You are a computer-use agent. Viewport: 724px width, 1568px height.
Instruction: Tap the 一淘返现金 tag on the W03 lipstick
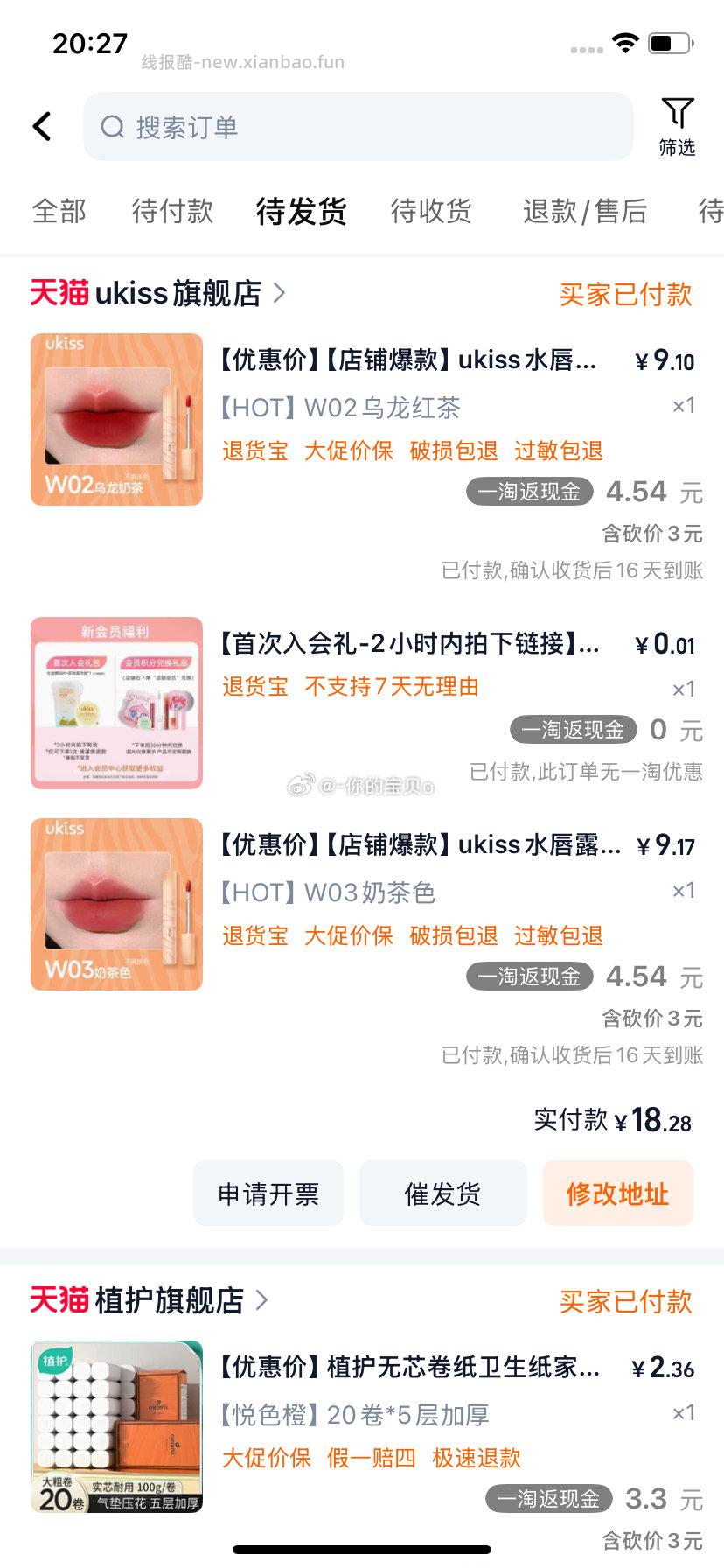pyautogui.click(x=531, y=976)
